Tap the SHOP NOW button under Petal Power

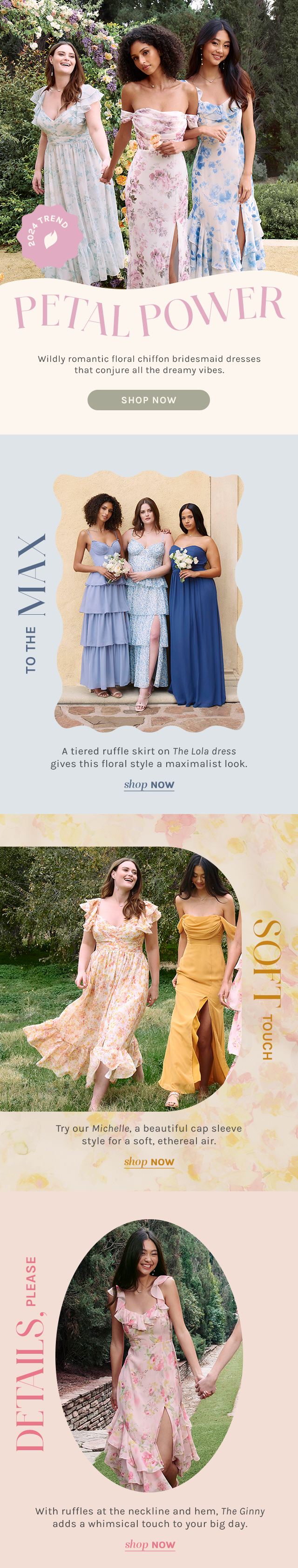tap(149, 400)
